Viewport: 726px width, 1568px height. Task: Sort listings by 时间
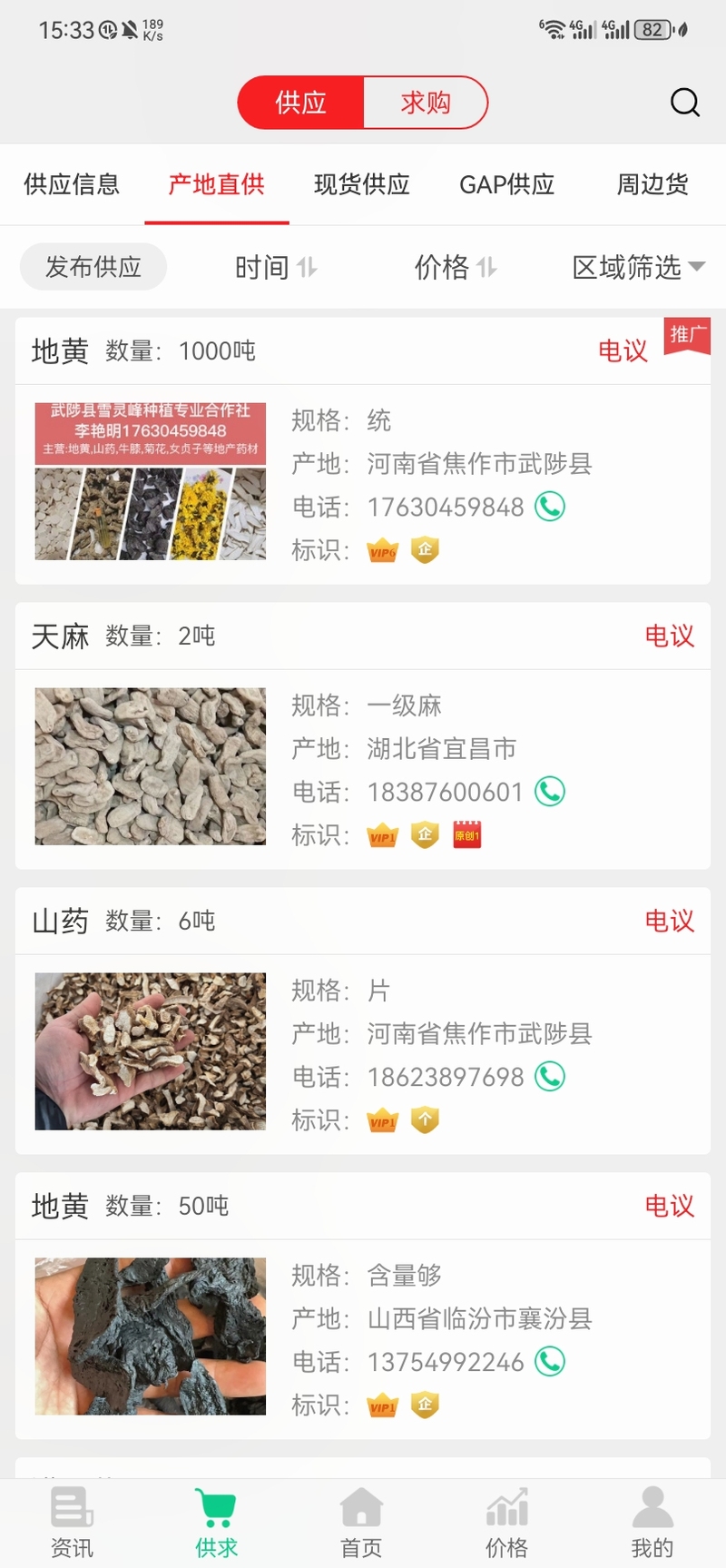(275, 267)
